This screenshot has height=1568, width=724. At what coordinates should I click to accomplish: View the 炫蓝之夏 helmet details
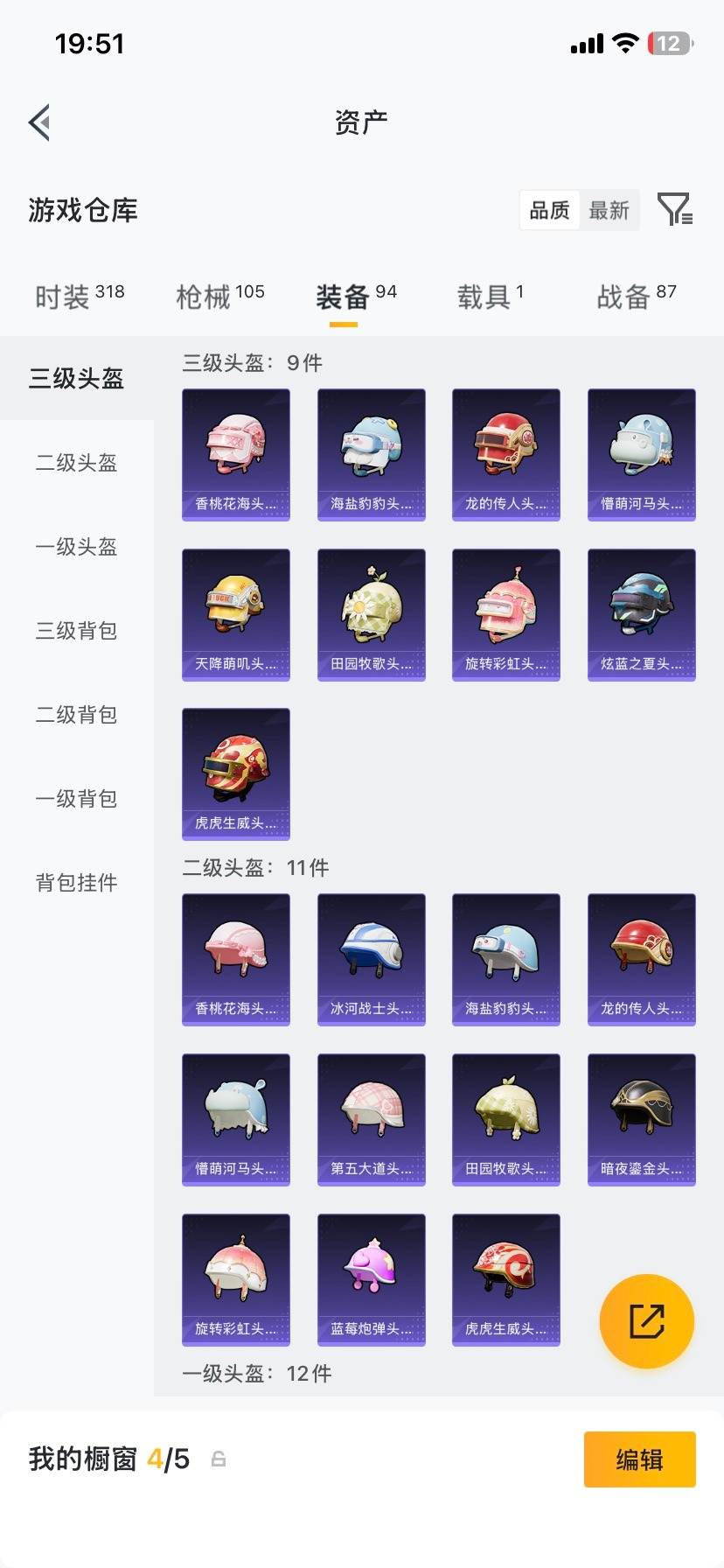coord(641,613)
